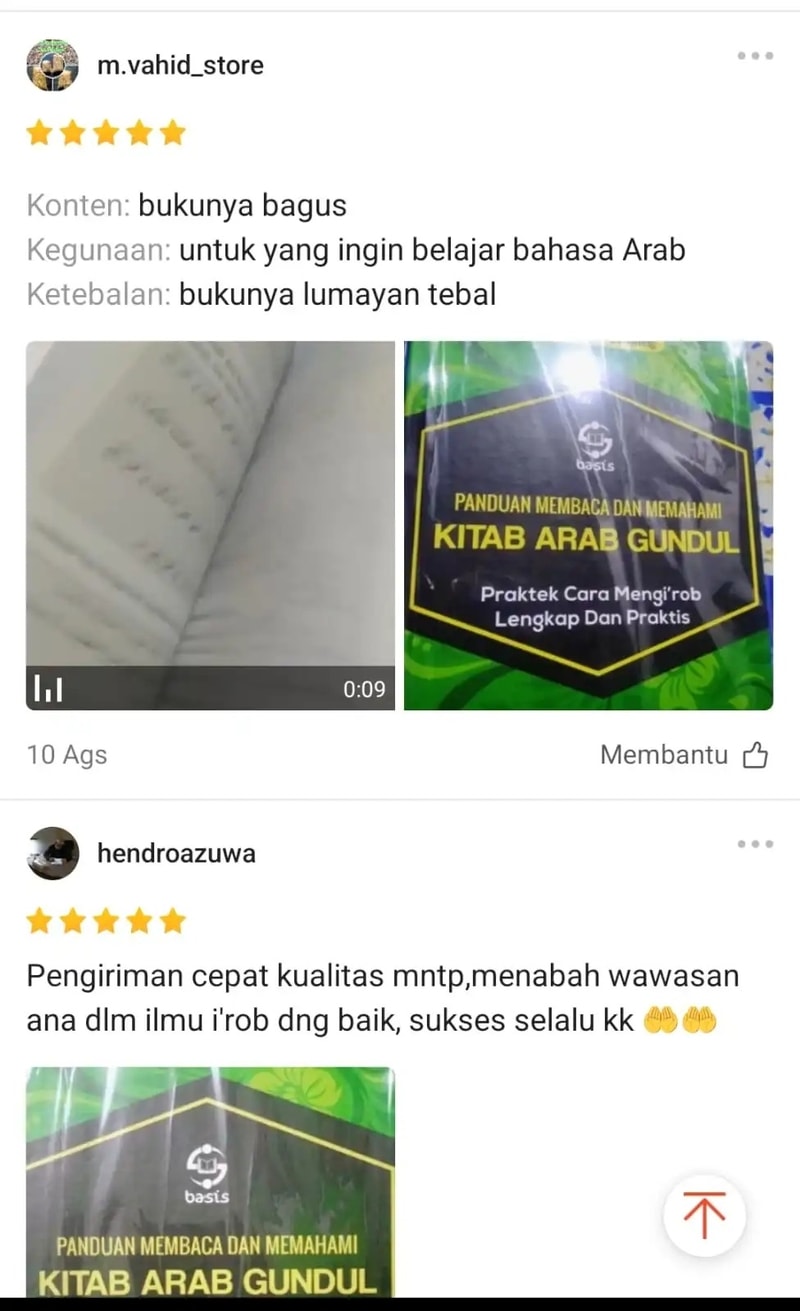Open the overflow menu on m.vahid_store's review
This screenshot has width=800, height=1311.
point(755,56)
